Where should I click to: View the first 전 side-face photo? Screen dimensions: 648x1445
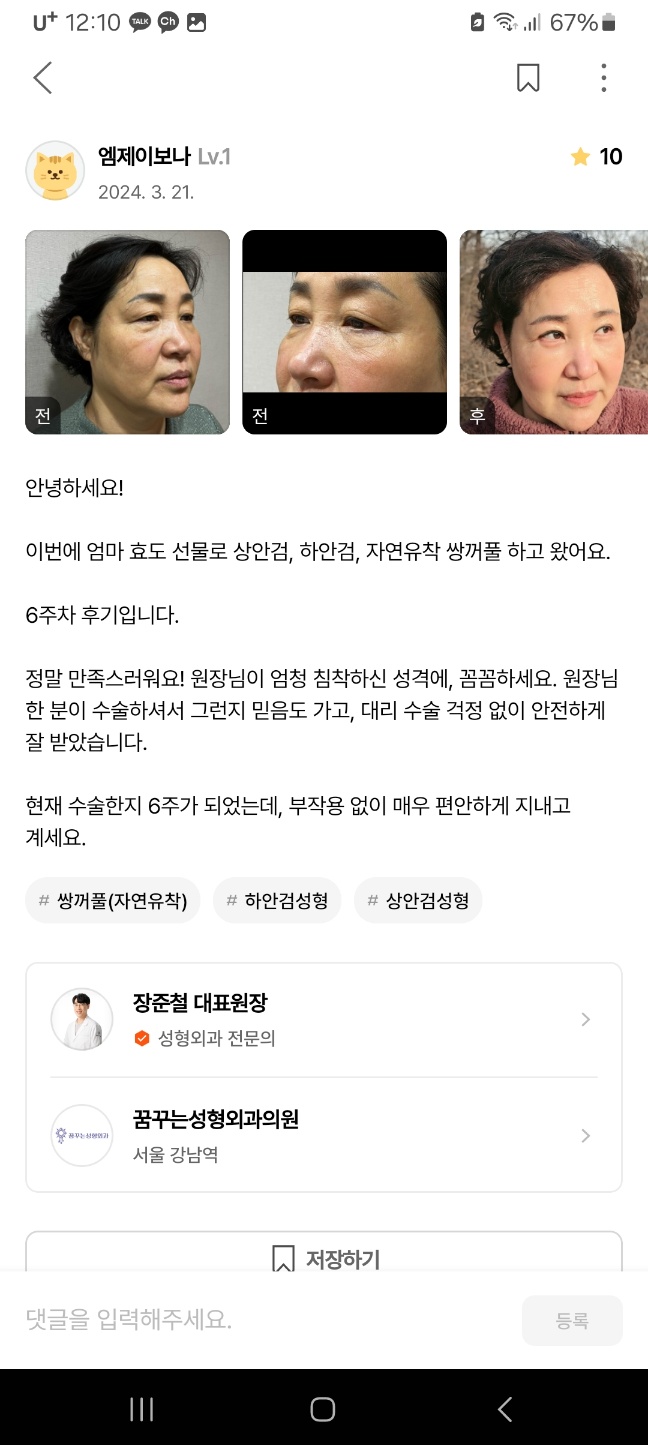[127, 332]
